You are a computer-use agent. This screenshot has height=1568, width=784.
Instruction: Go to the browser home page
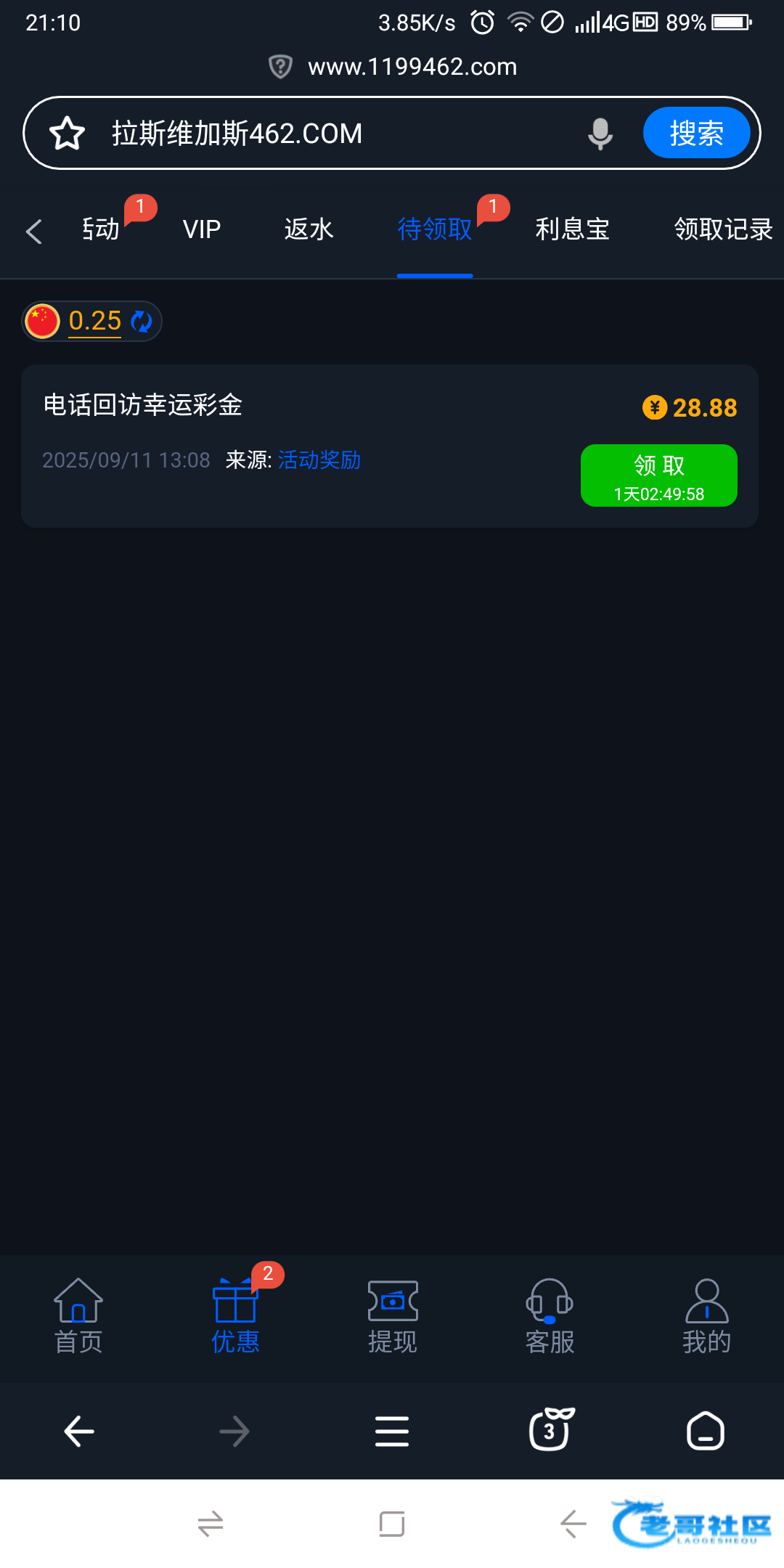pyautogui.click(x=706, y=1431)
